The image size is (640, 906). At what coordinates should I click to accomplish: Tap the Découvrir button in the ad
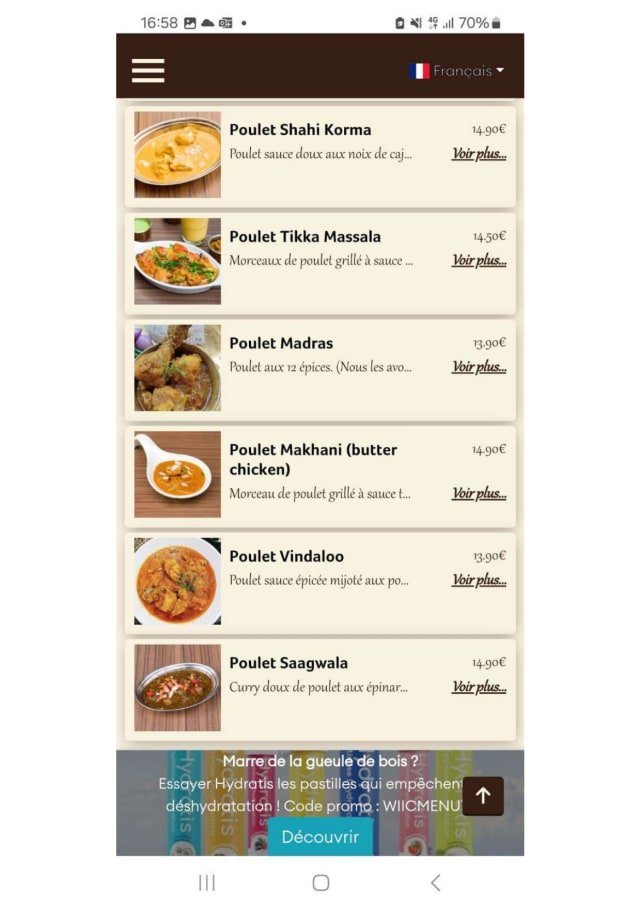(321, 837)
